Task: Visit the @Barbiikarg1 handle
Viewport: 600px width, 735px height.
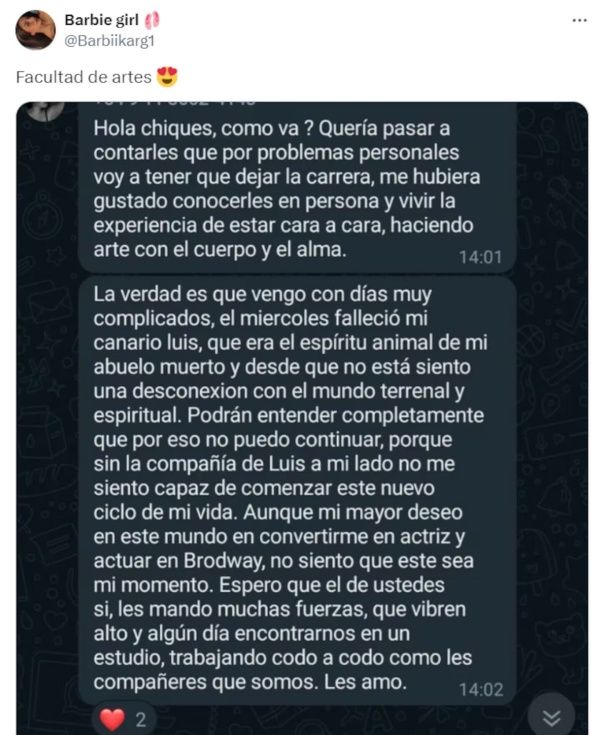Action: coord(109,40)
